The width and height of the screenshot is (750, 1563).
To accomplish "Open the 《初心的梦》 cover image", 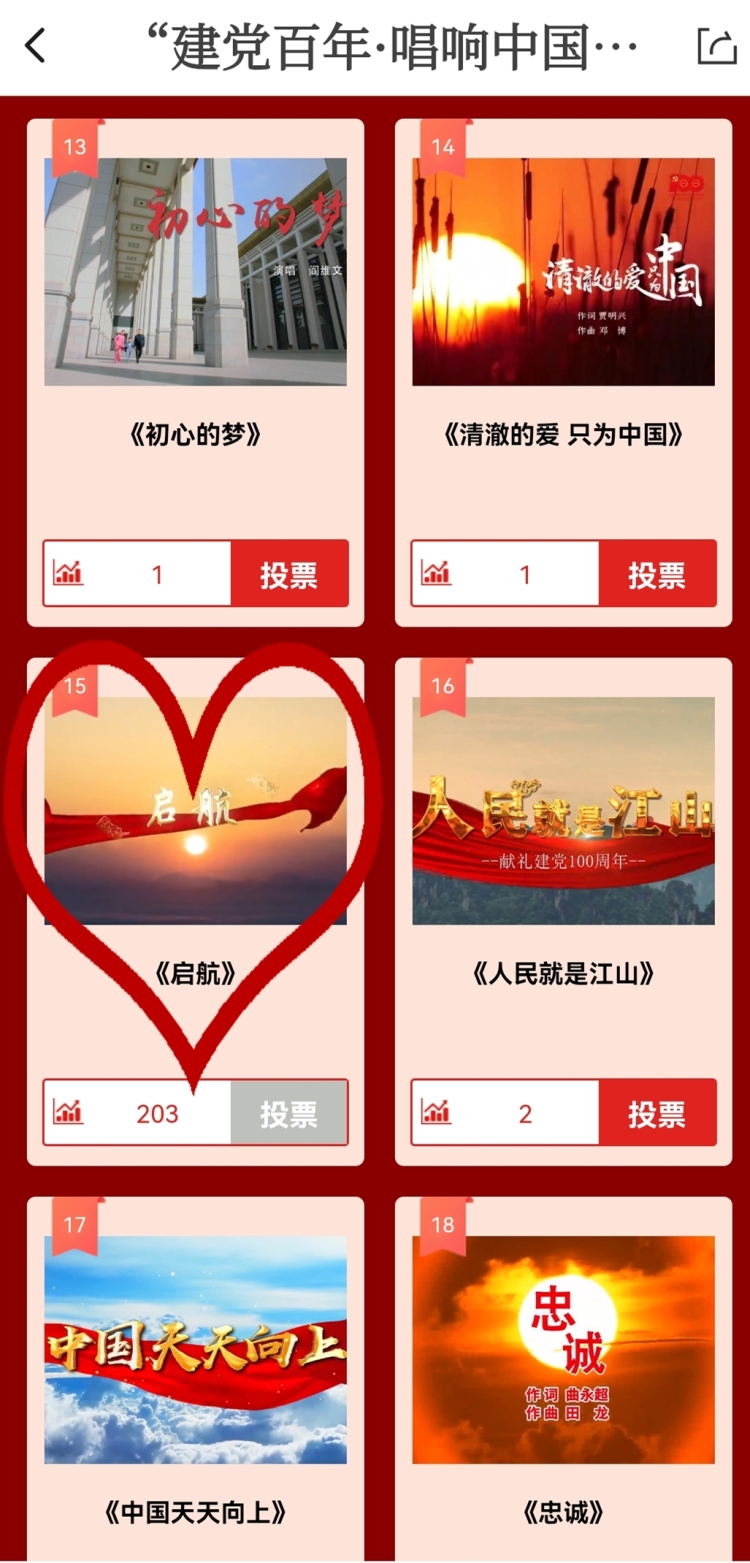I will click(195, 271).
